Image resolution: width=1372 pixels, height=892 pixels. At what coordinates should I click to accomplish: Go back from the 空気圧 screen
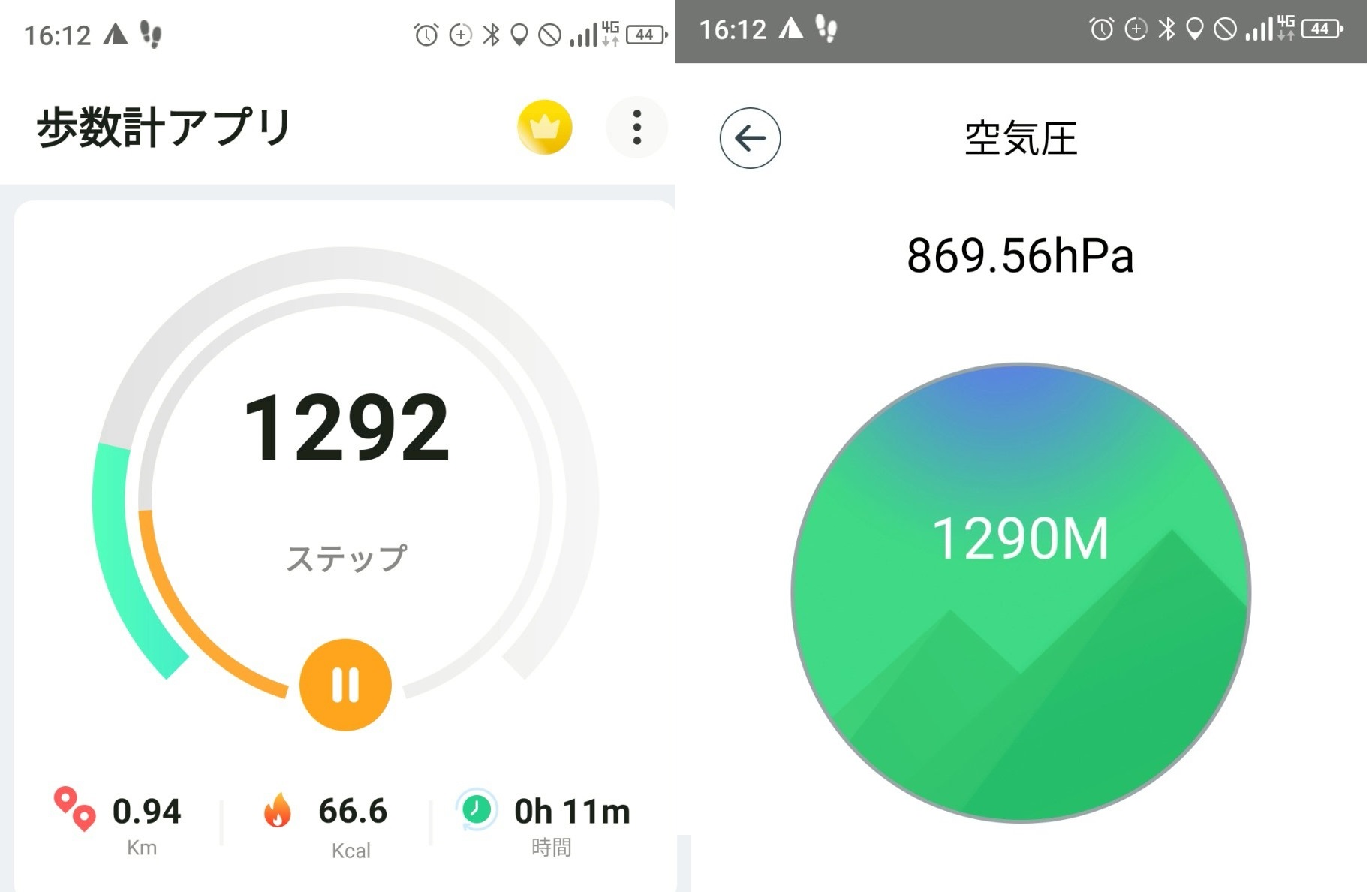point(750,138)
